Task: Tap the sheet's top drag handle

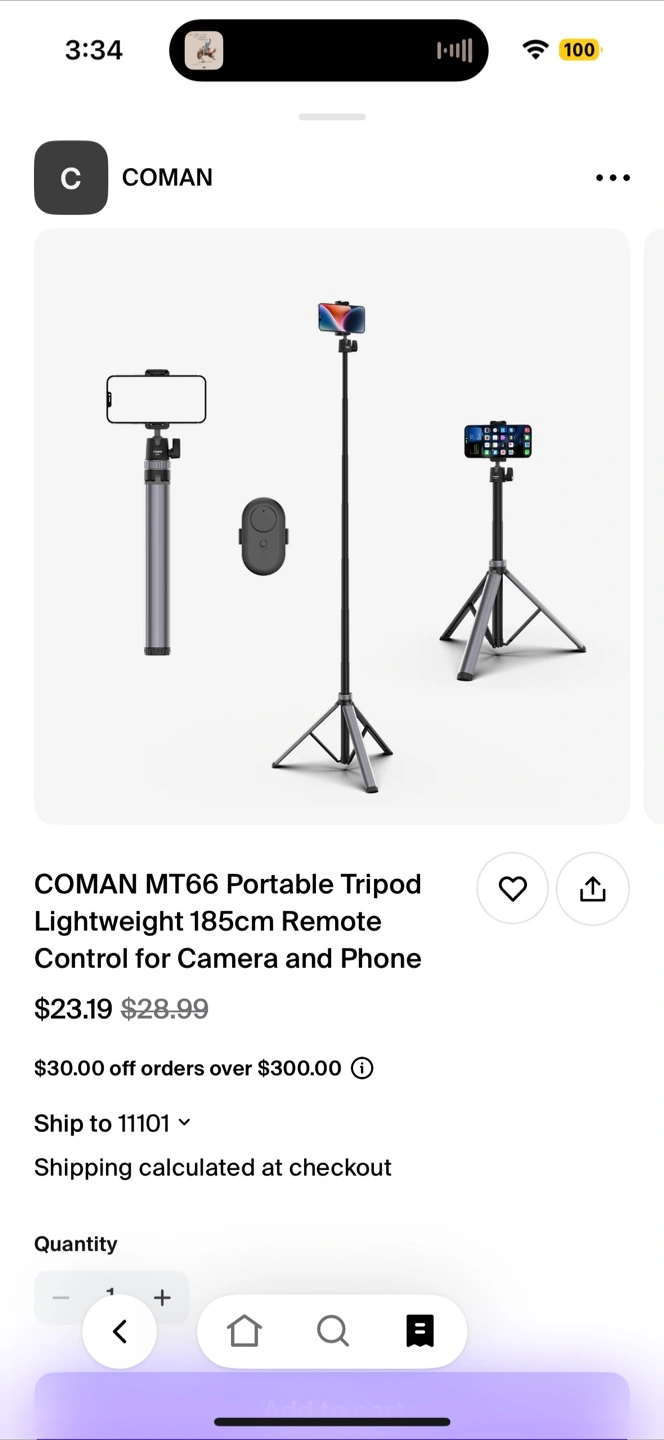Action: 332,117
